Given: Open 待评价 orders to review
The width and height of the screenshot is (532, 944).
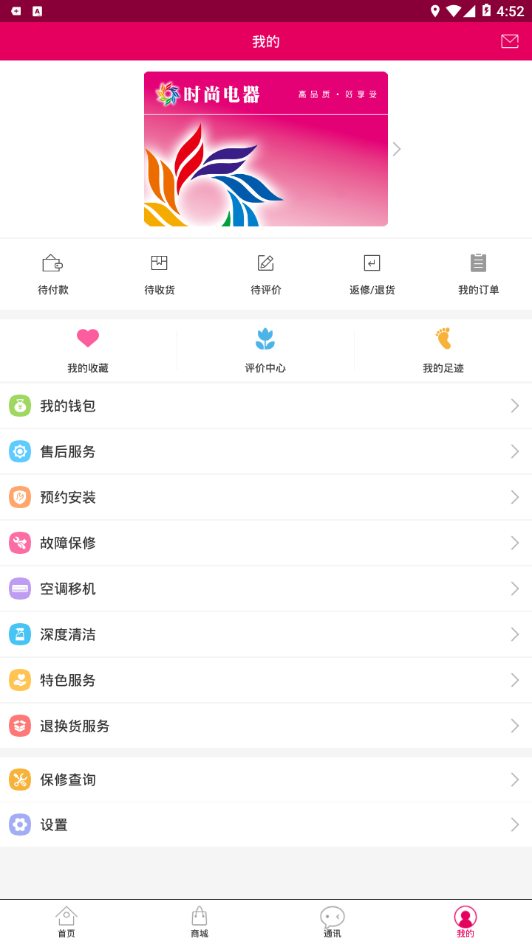Looking at the screenshot, I should 265,275.
